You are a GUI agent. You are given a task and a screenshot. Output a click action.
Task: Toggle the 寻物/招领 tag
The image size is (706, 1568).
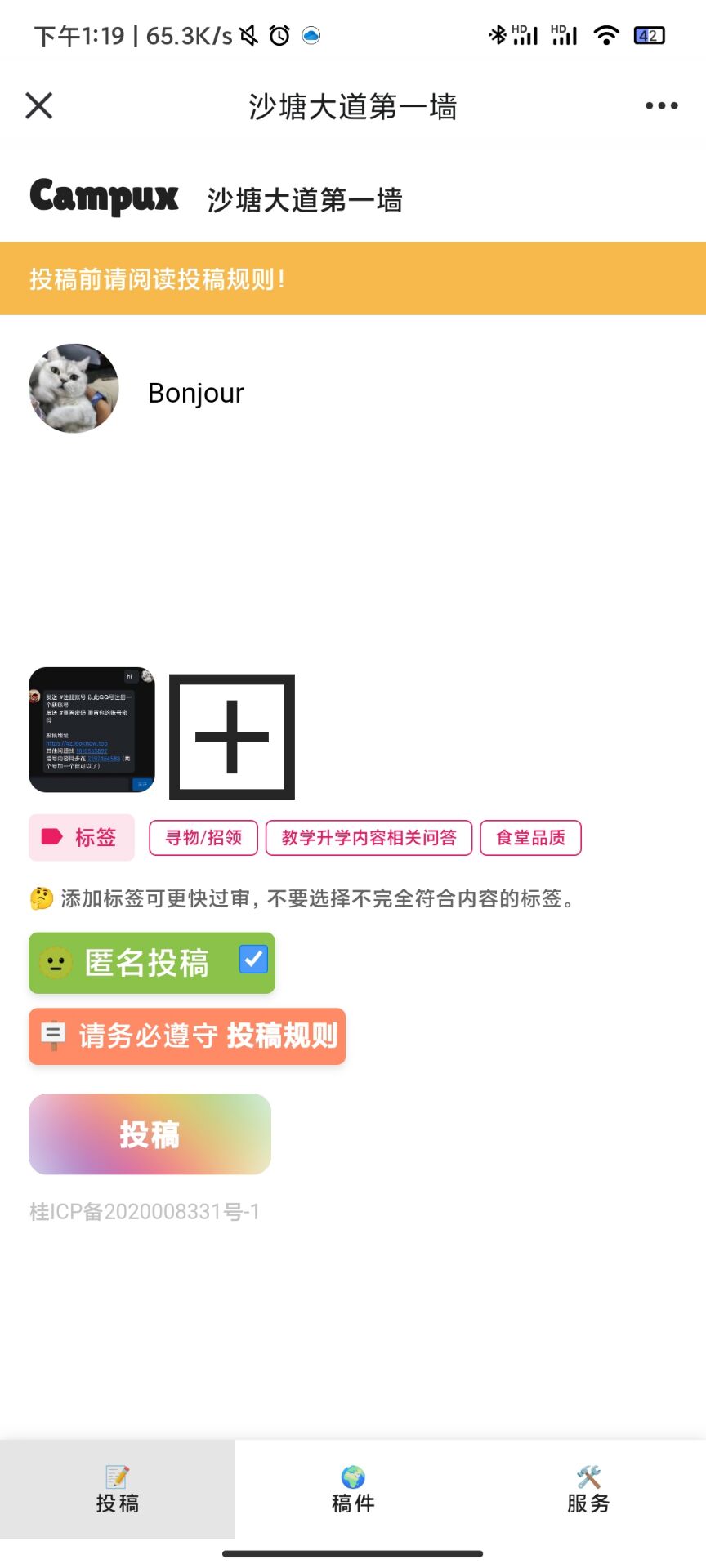(202, 837)
